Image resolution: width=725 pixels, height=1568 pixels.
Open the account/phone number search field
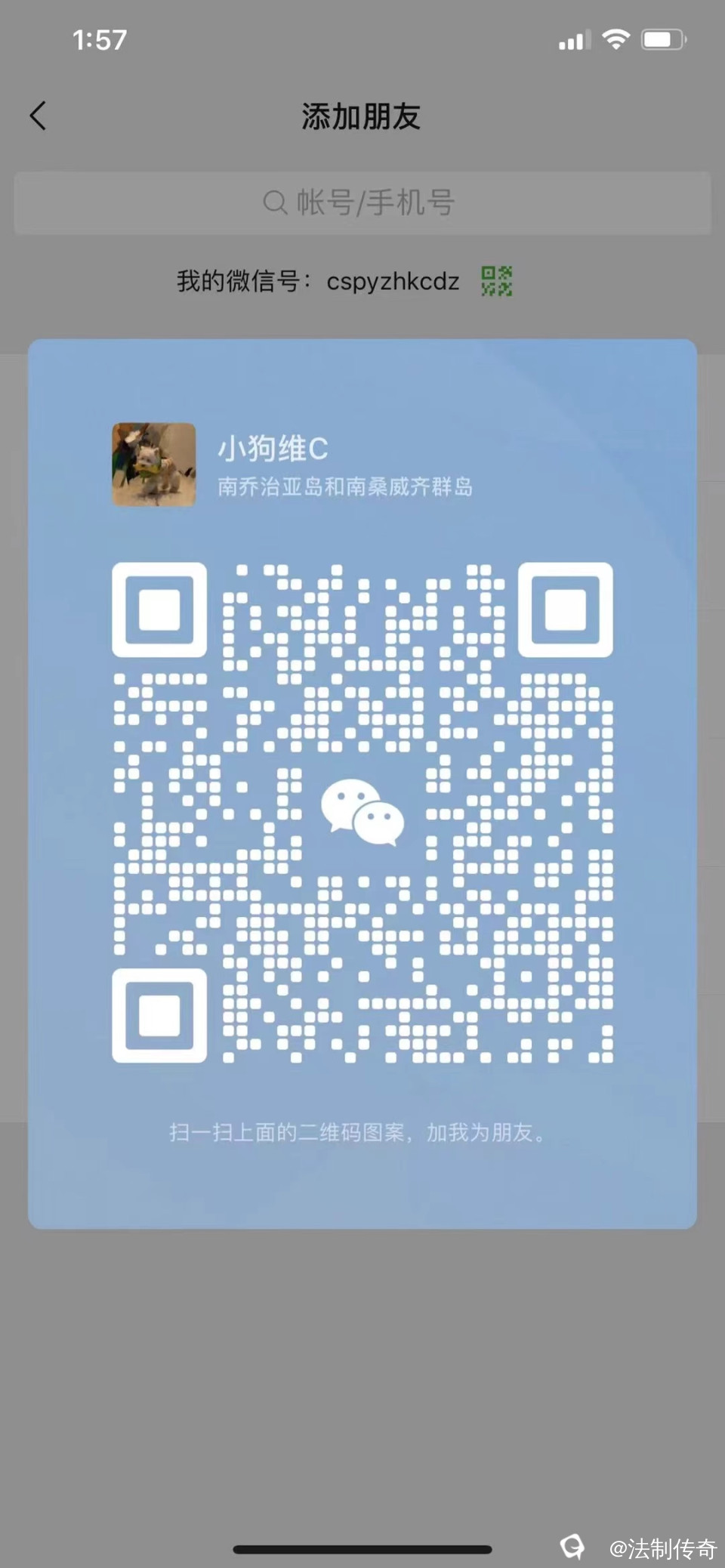[362, 202]
